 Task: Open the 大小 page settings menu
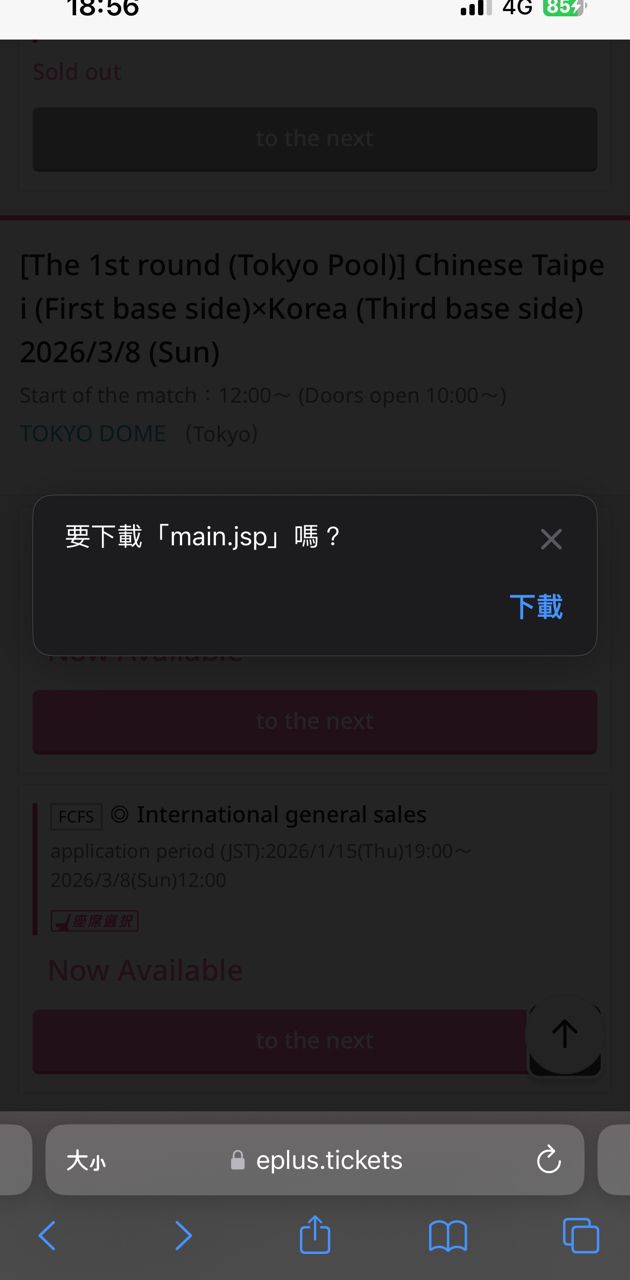86,1161
